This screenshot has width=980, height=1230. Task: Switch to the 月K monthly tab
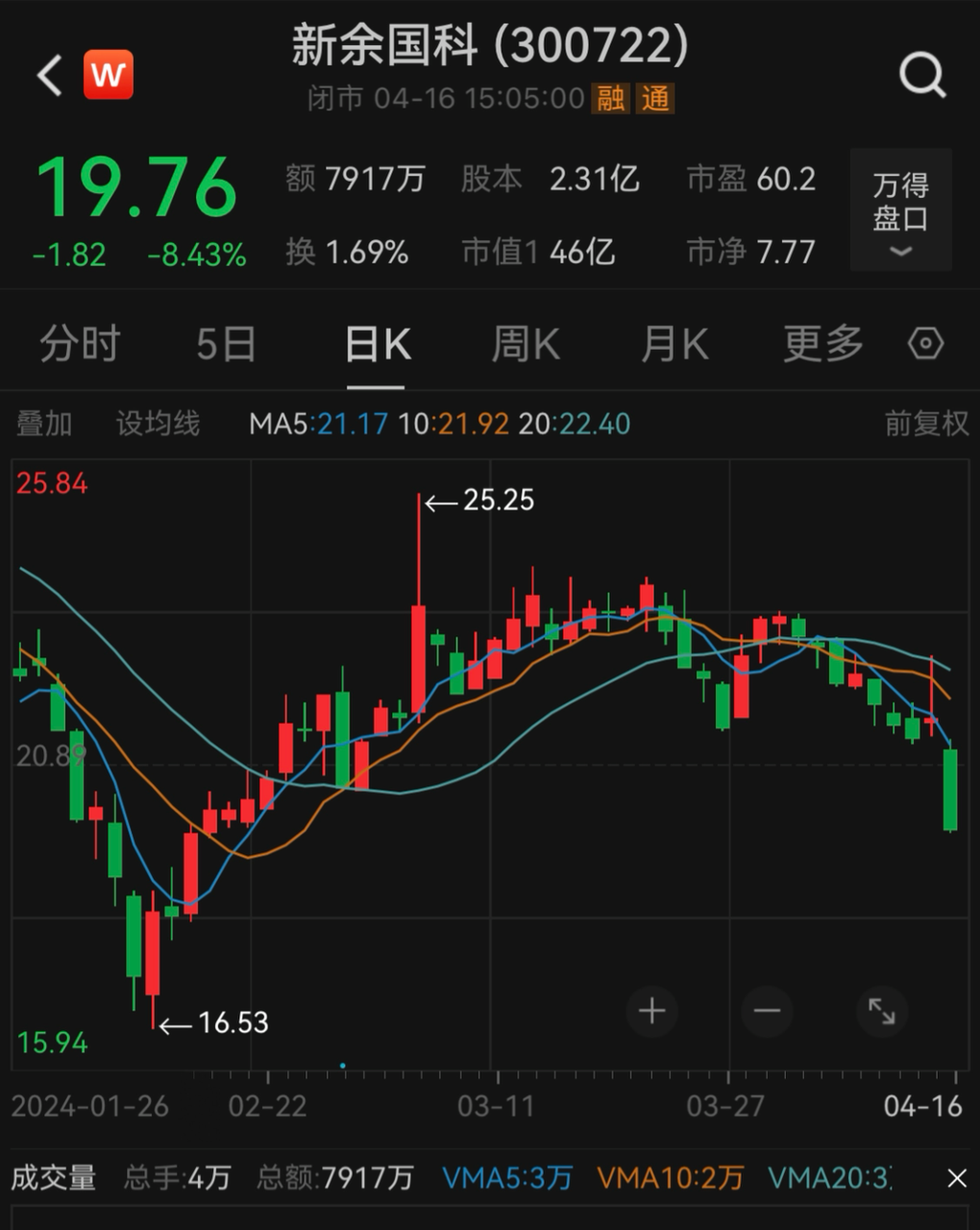(674, 343)
